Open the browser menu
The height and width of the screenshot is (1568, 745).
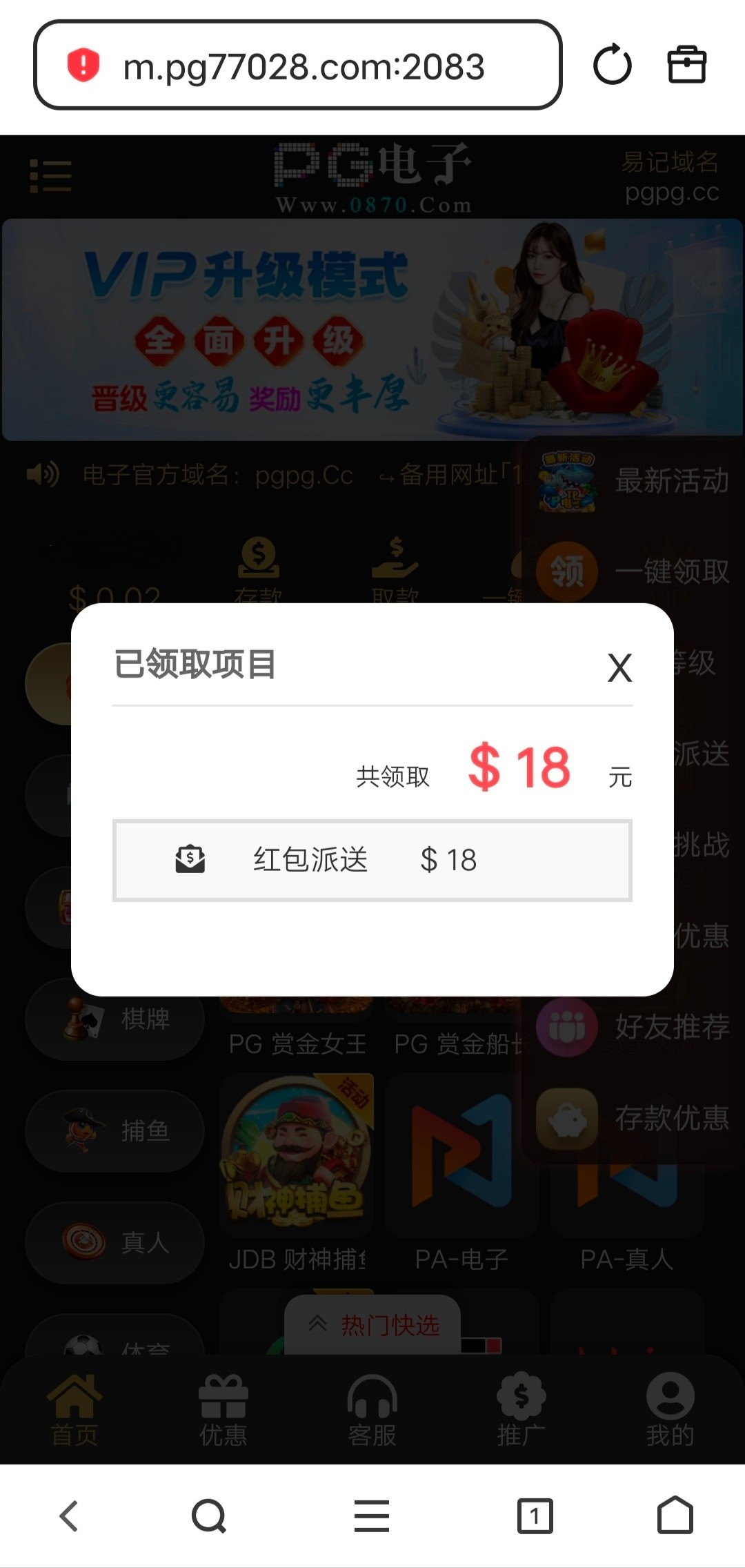pos(372,1516)
